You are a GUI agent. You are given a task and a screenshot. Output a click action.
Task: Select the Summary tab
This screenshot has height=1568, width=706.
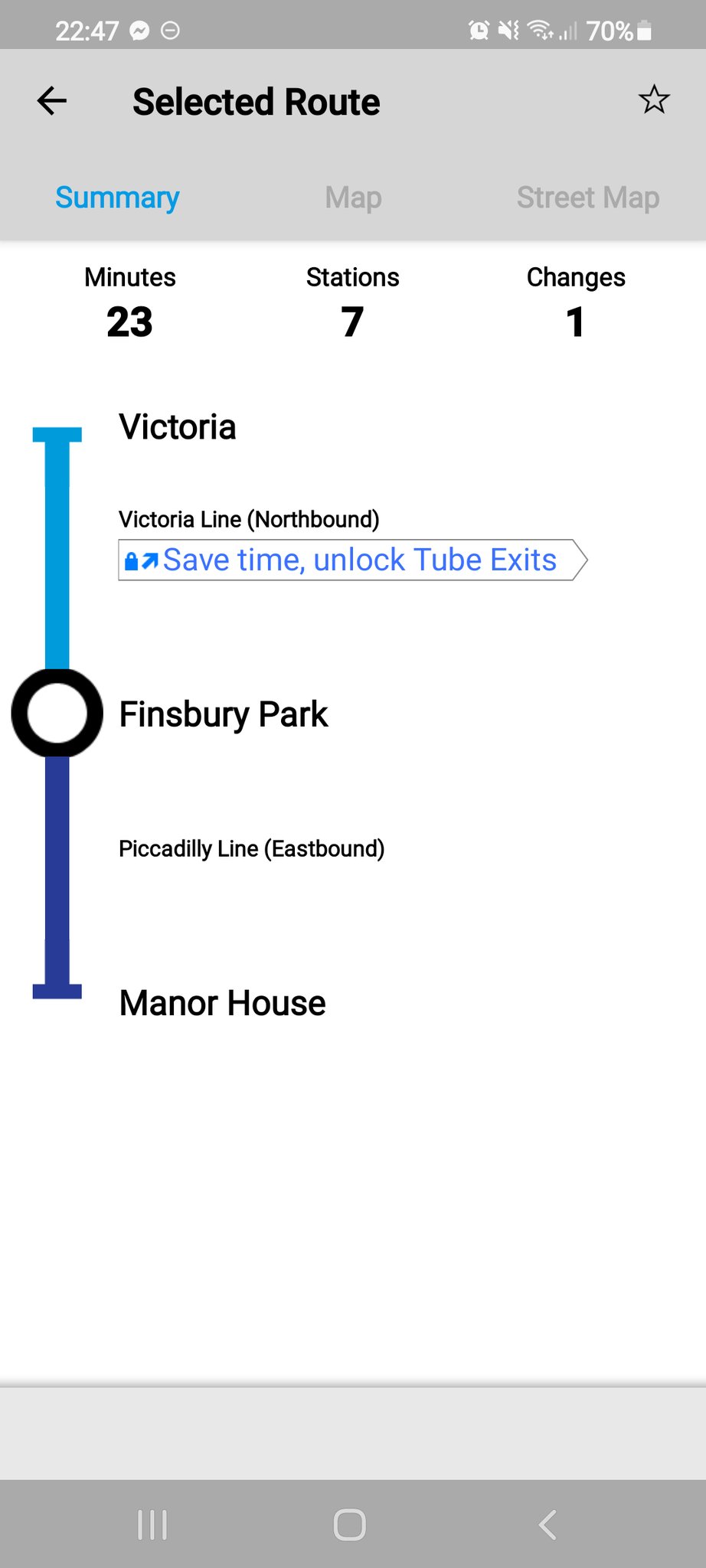pos(117,198)
